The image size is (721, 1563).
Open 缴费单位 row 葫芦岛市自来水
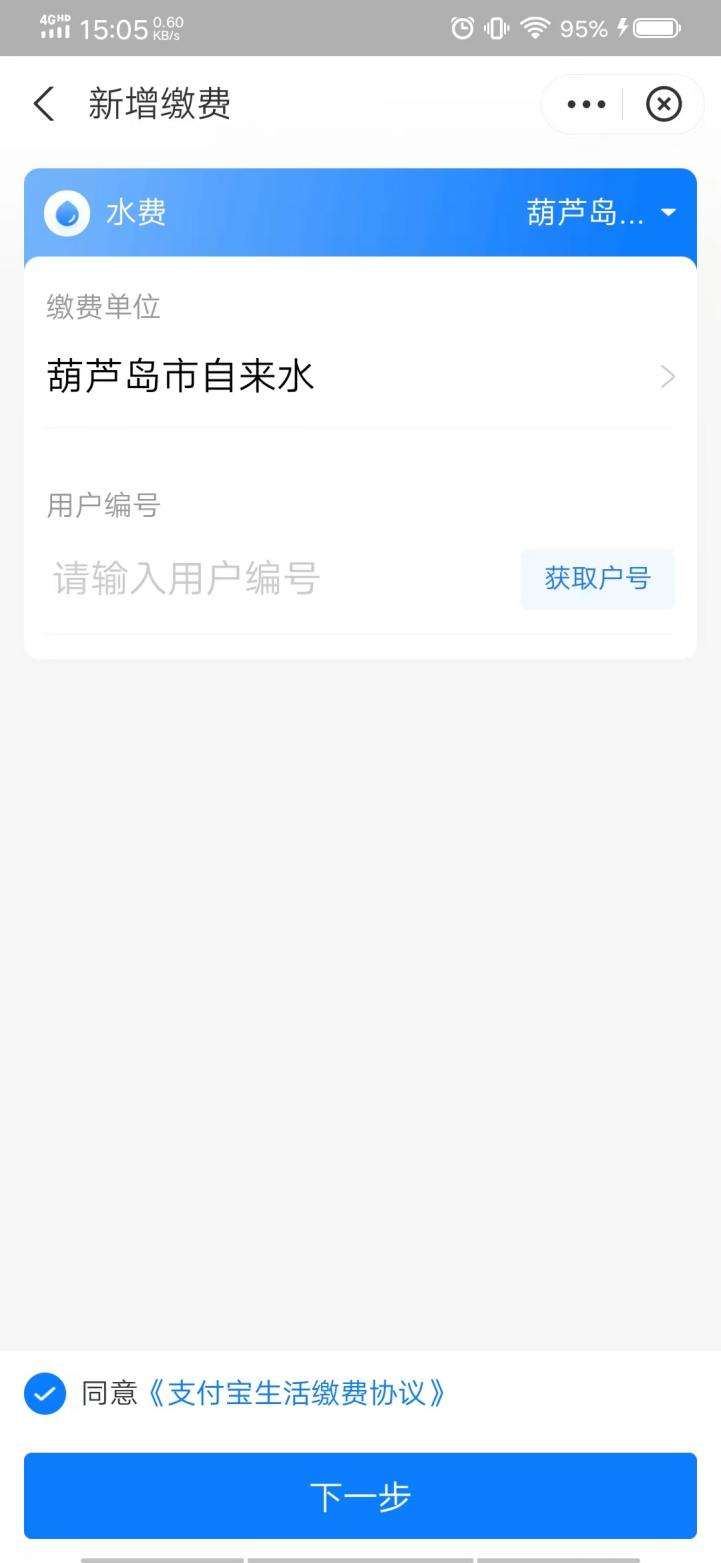tap(360, 377)
